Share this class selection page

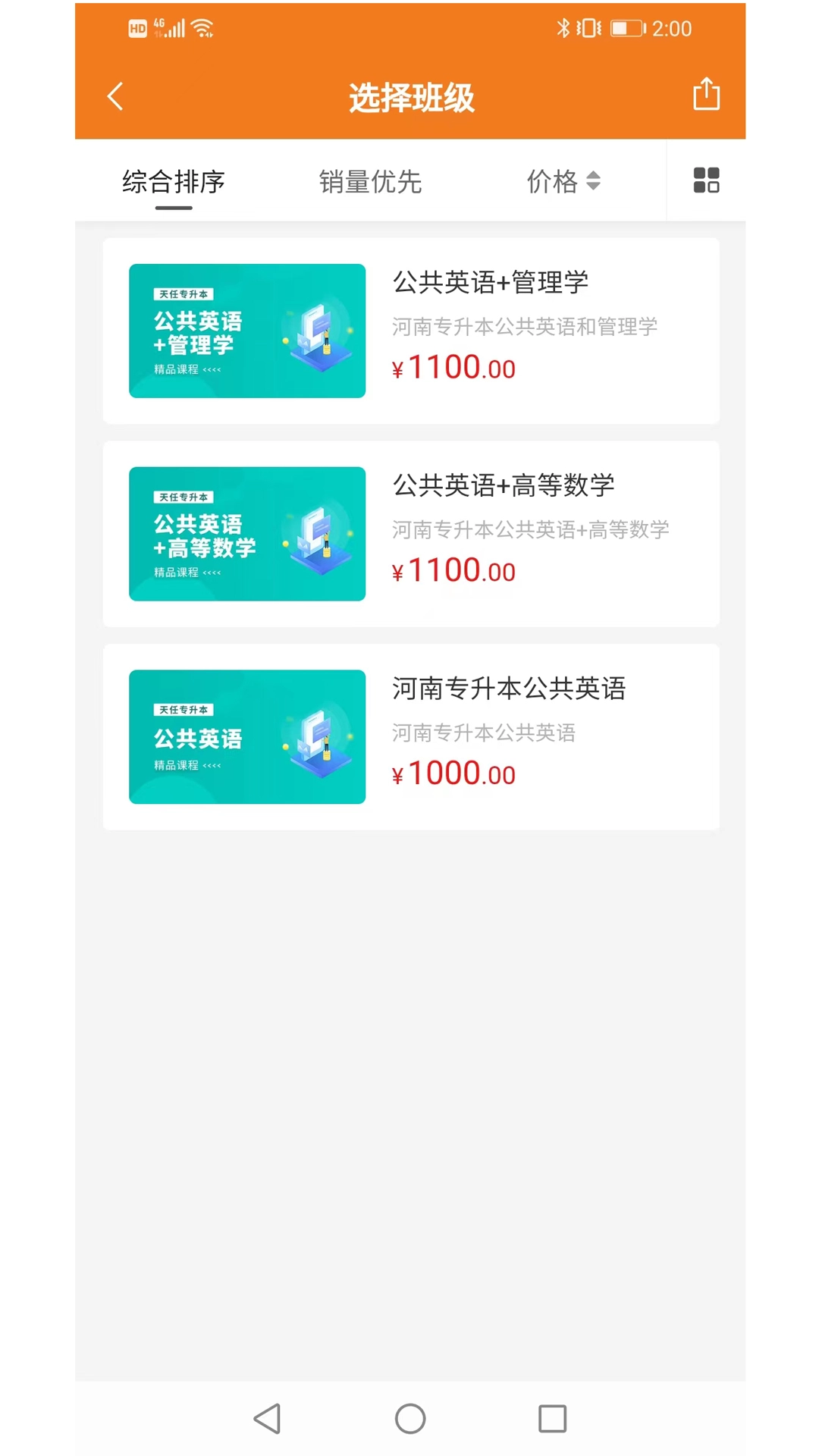(706, 94)
